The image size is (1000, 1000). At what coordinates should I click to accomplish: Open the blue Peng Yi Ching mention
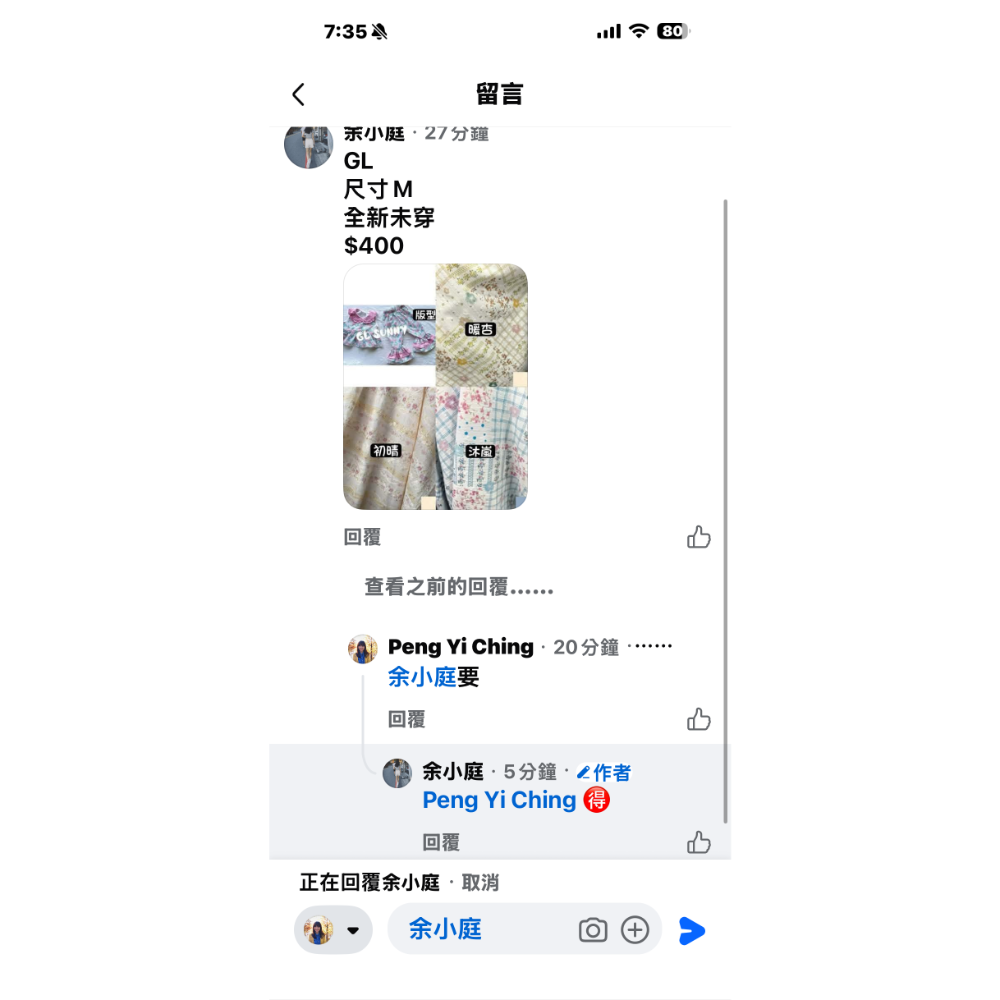[x=499, y=800]
